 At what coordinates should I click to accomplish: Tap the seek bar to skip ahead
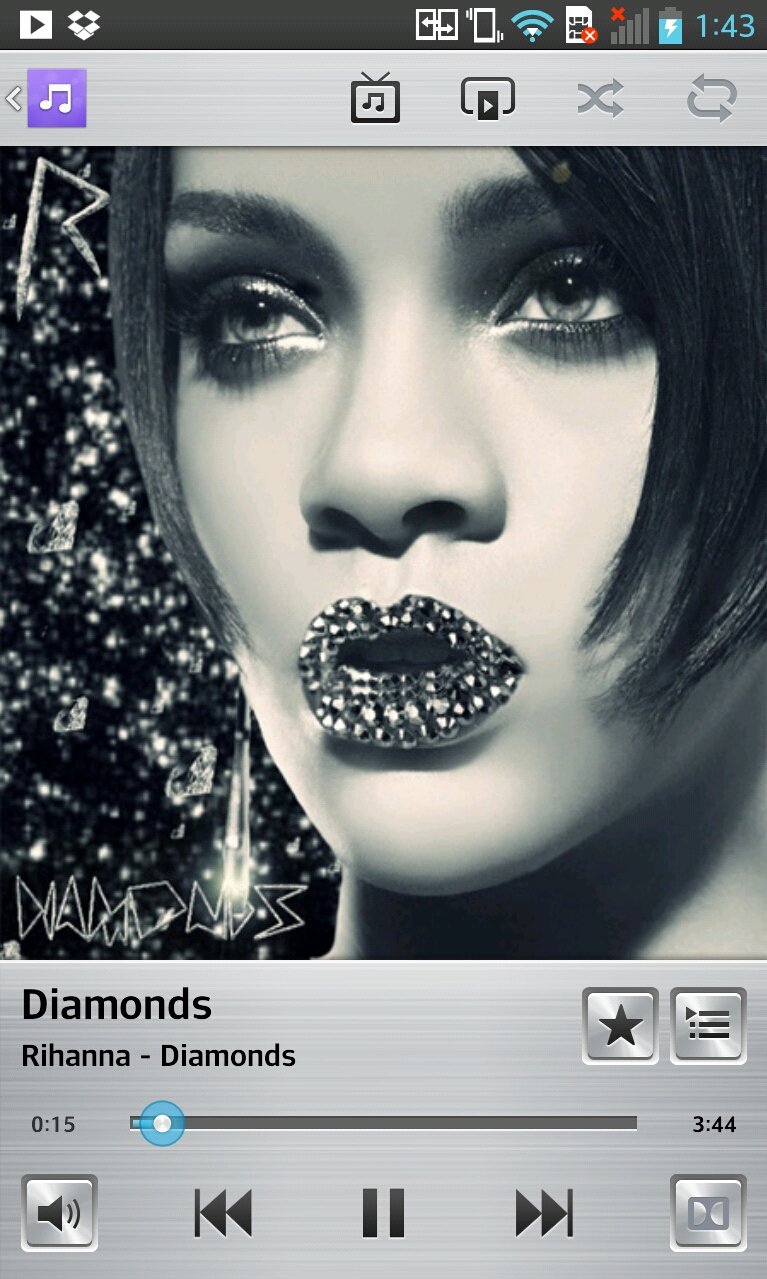click(x=450, y=1124)
